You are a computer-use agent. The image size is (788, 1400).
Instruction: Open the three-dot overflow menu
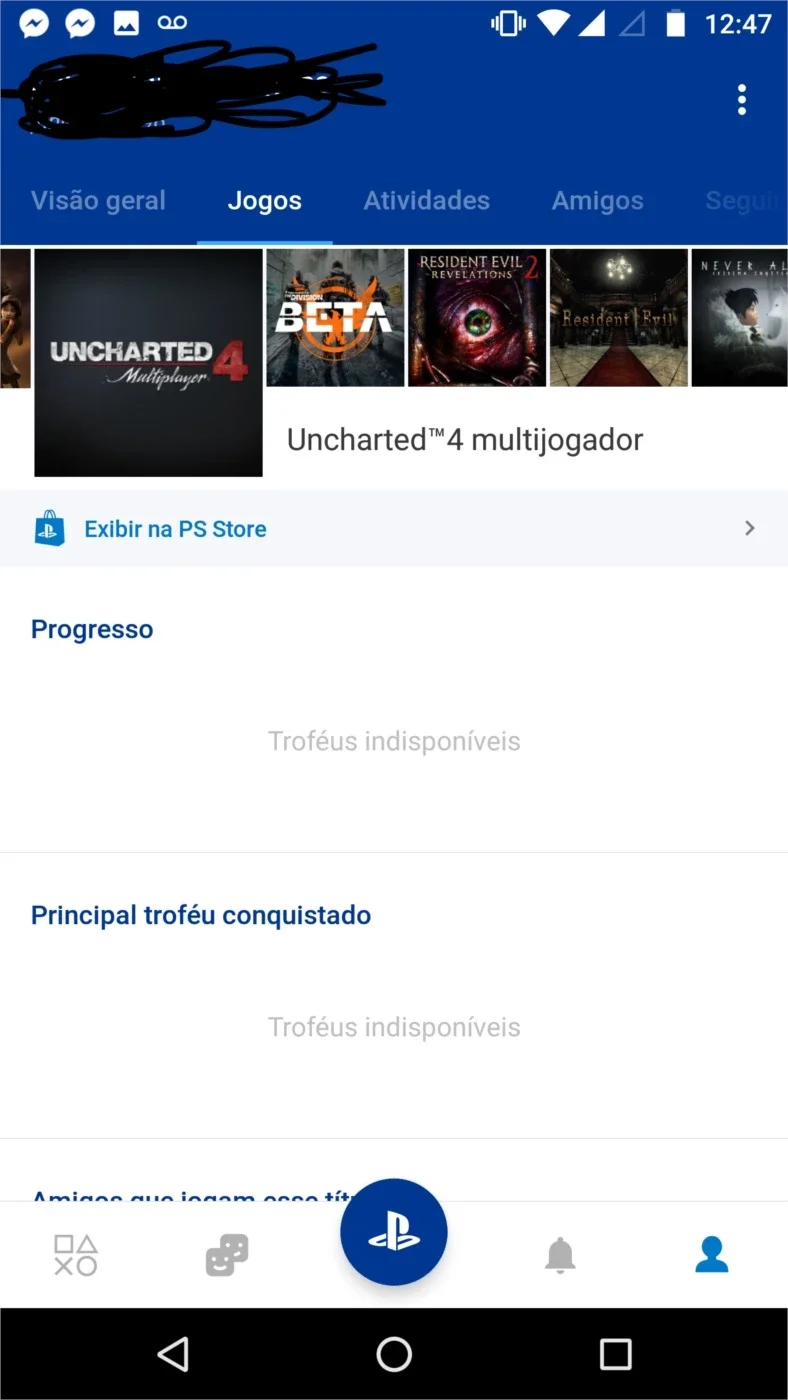pyautogui.click(x=741, y=100)
